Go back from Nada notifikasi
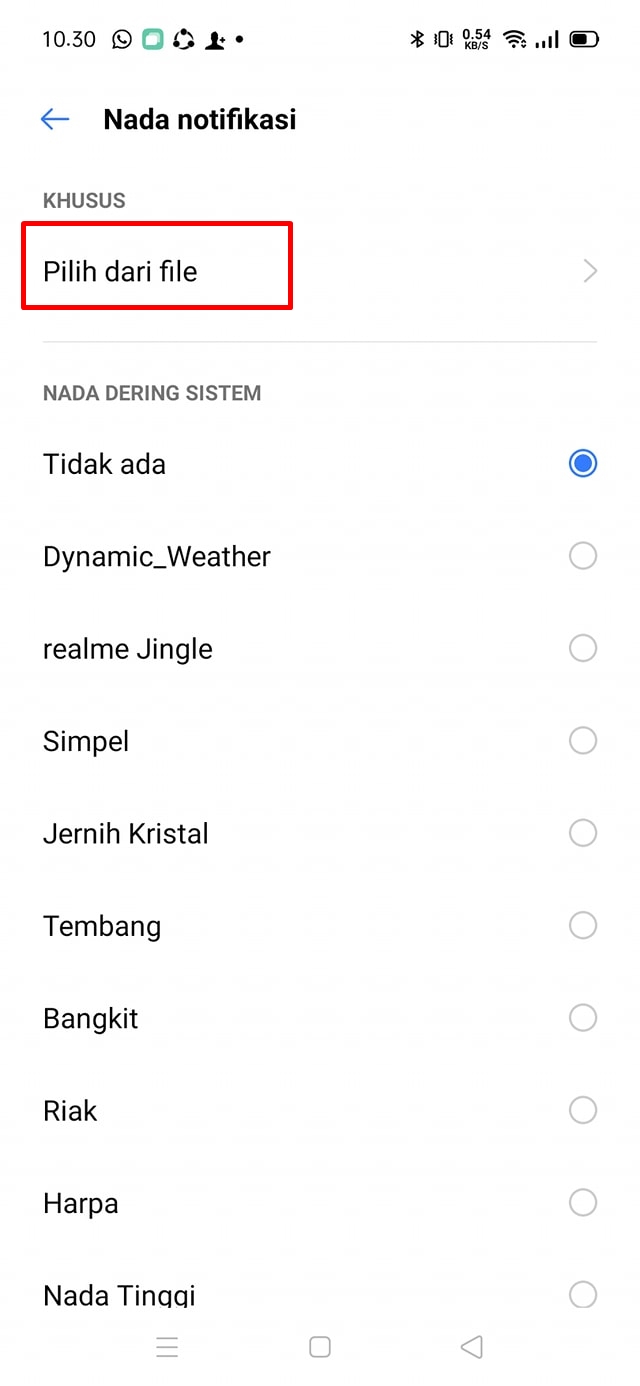The image size is (640, 1386). 55,120
